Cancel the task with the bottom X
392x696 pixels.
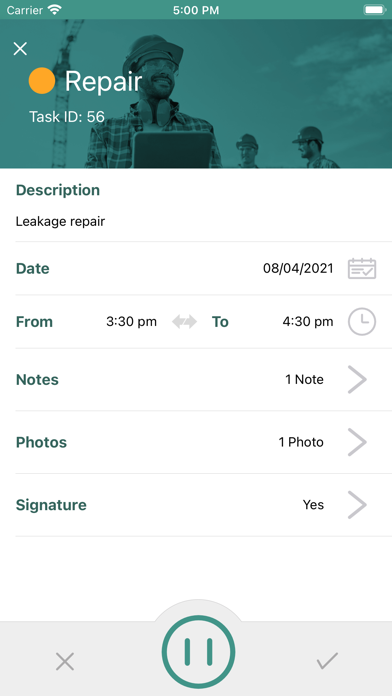click(x=65, y=662)
